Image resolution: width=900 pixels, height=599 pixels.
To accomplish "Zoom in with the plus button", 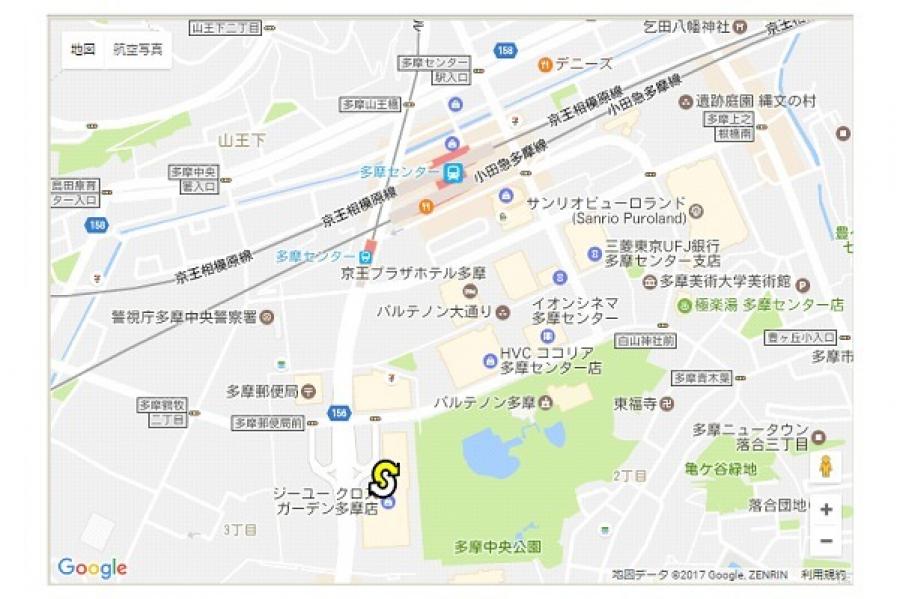I will point(826,510).
